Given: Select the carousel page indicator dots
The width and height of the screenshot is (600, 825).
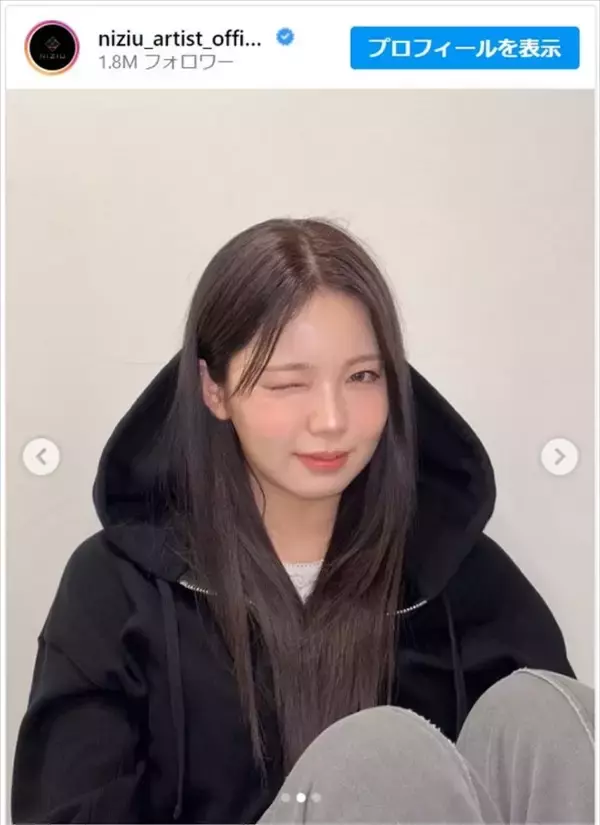Looking at the screenshot, I should pyautogui.click(x=300, y=797).
